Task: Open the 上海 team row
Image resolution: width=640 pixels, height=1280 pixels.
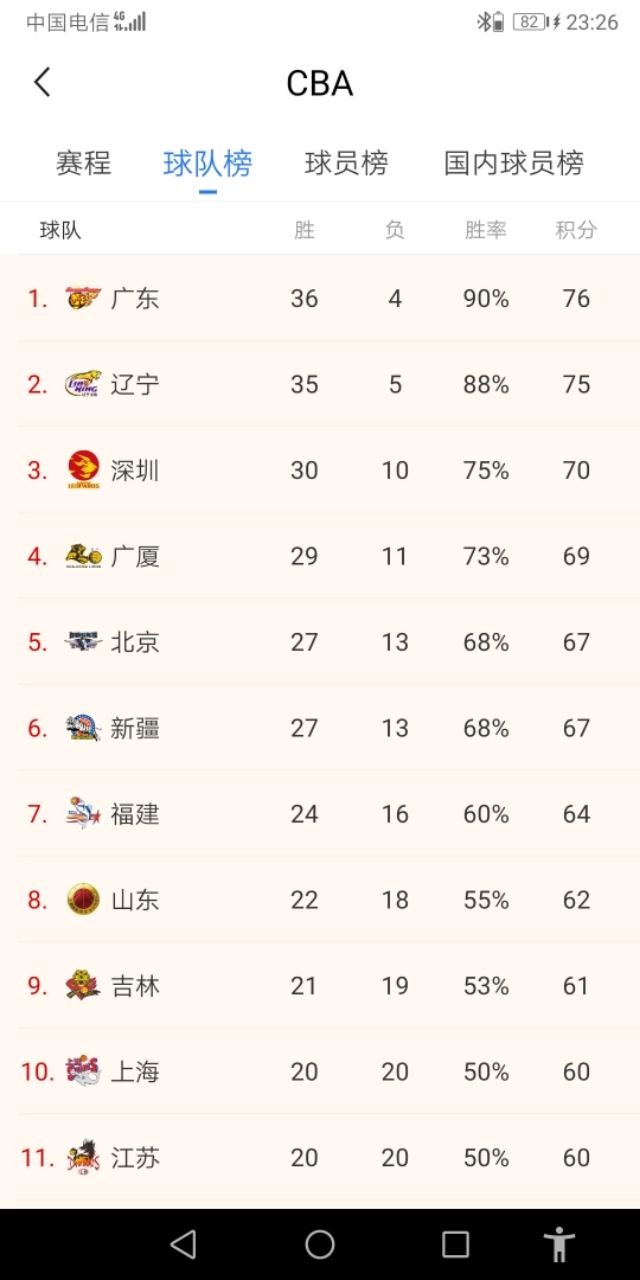Action: tap(320, 1072)
